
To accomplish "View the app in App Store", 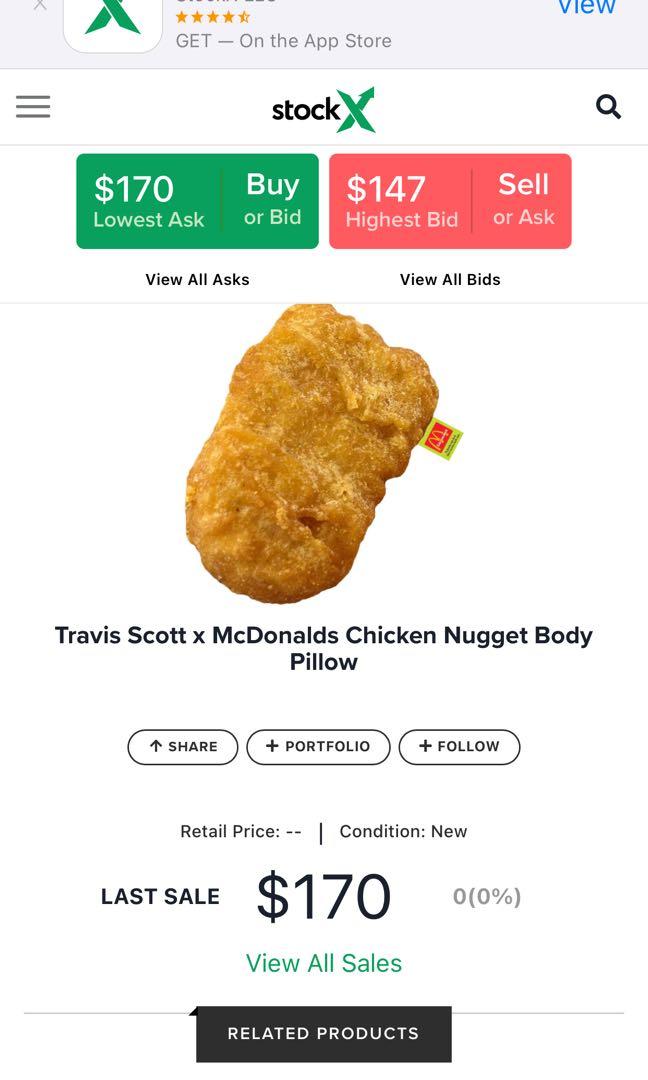I will (587, 8).
